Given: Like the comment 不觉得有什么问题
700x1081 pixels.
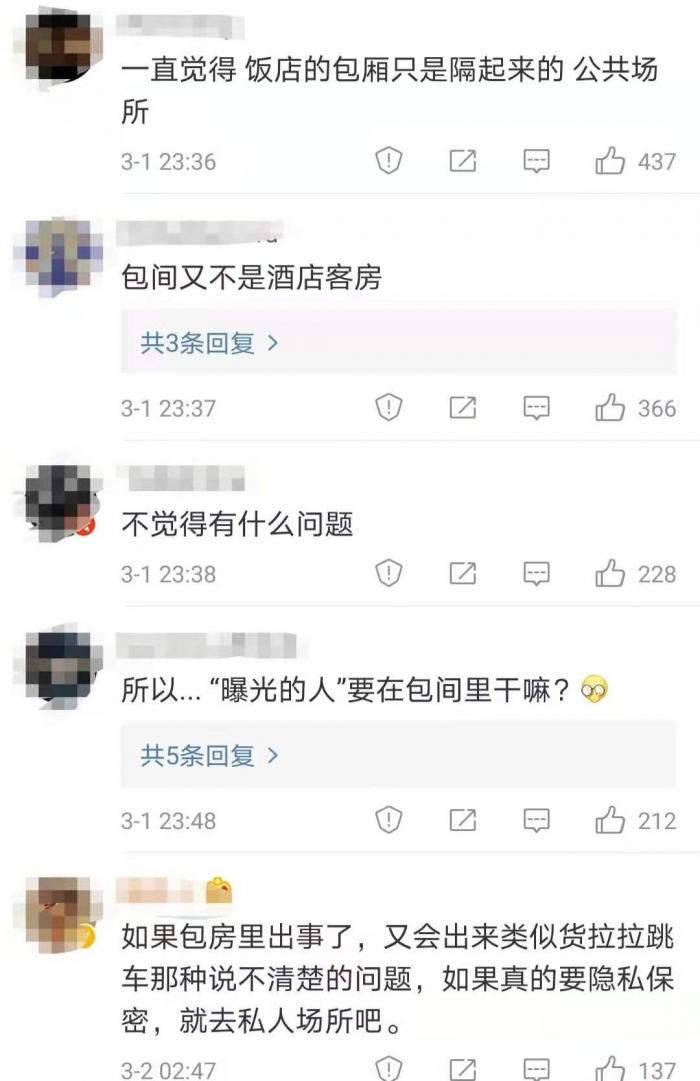Looking at the screenshot, I should pos(610,574).
